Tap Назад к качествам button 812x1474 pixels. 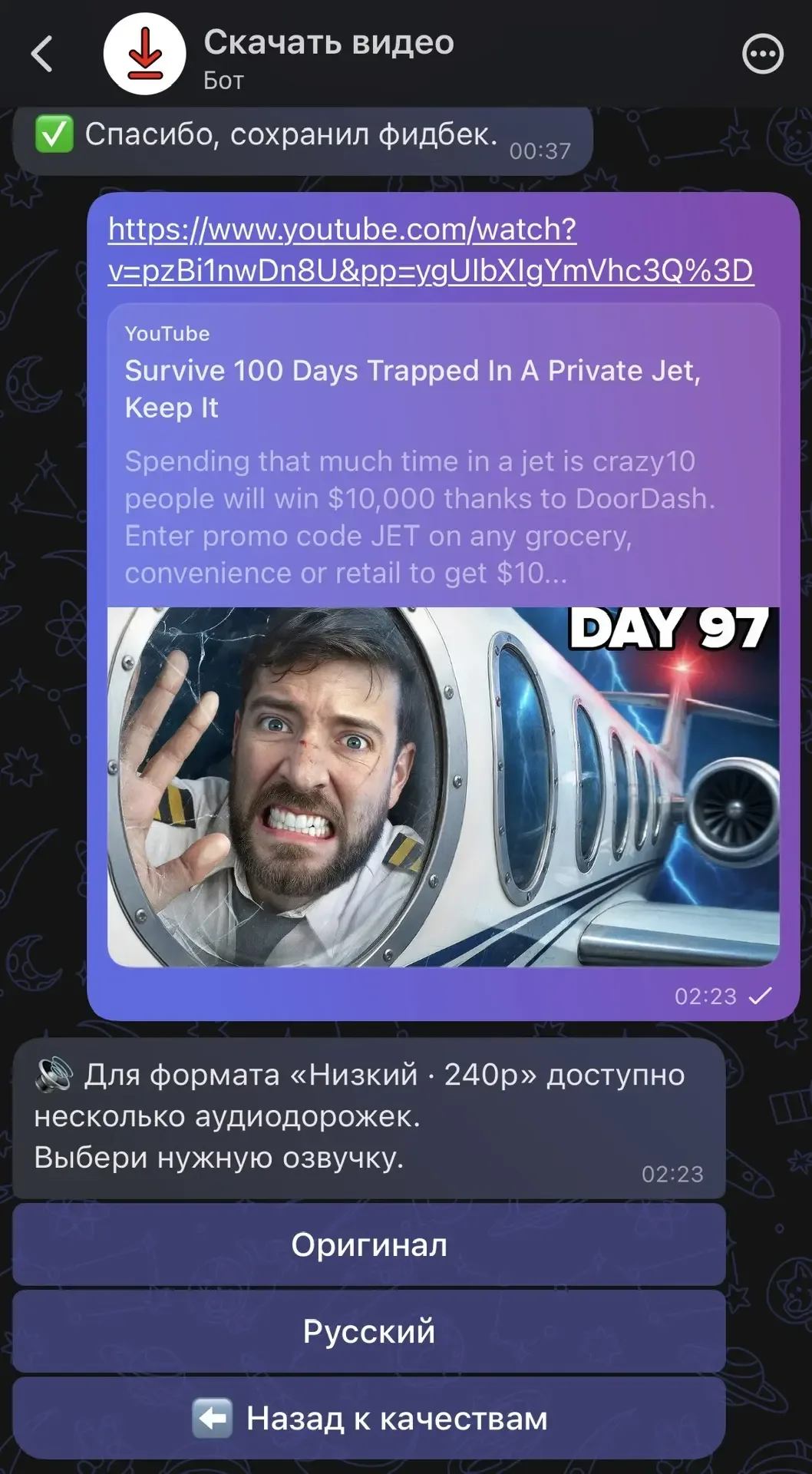coord(369,1418)
